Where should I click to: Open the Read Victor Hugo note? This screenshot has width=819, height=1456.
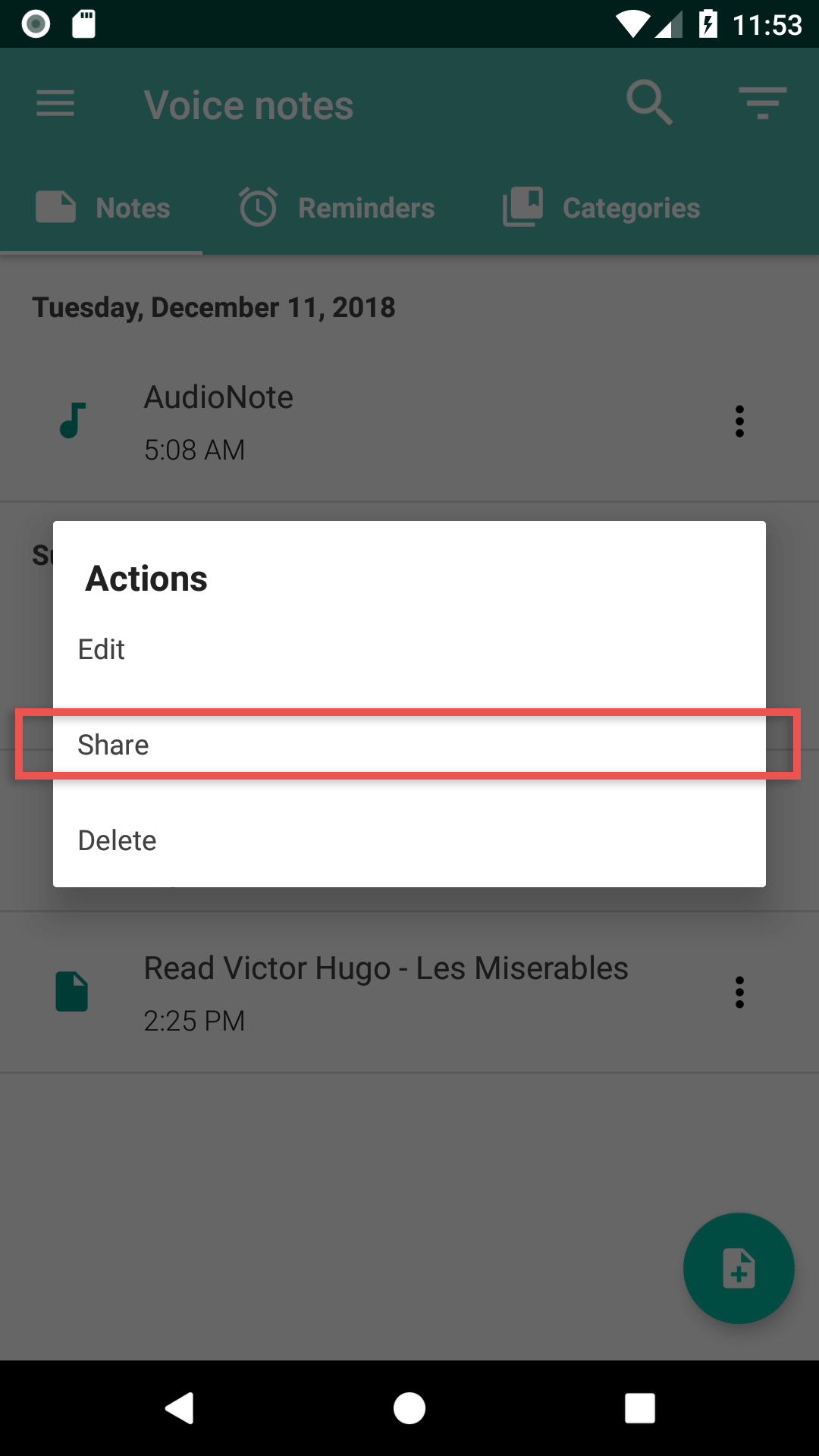(386, 992)
